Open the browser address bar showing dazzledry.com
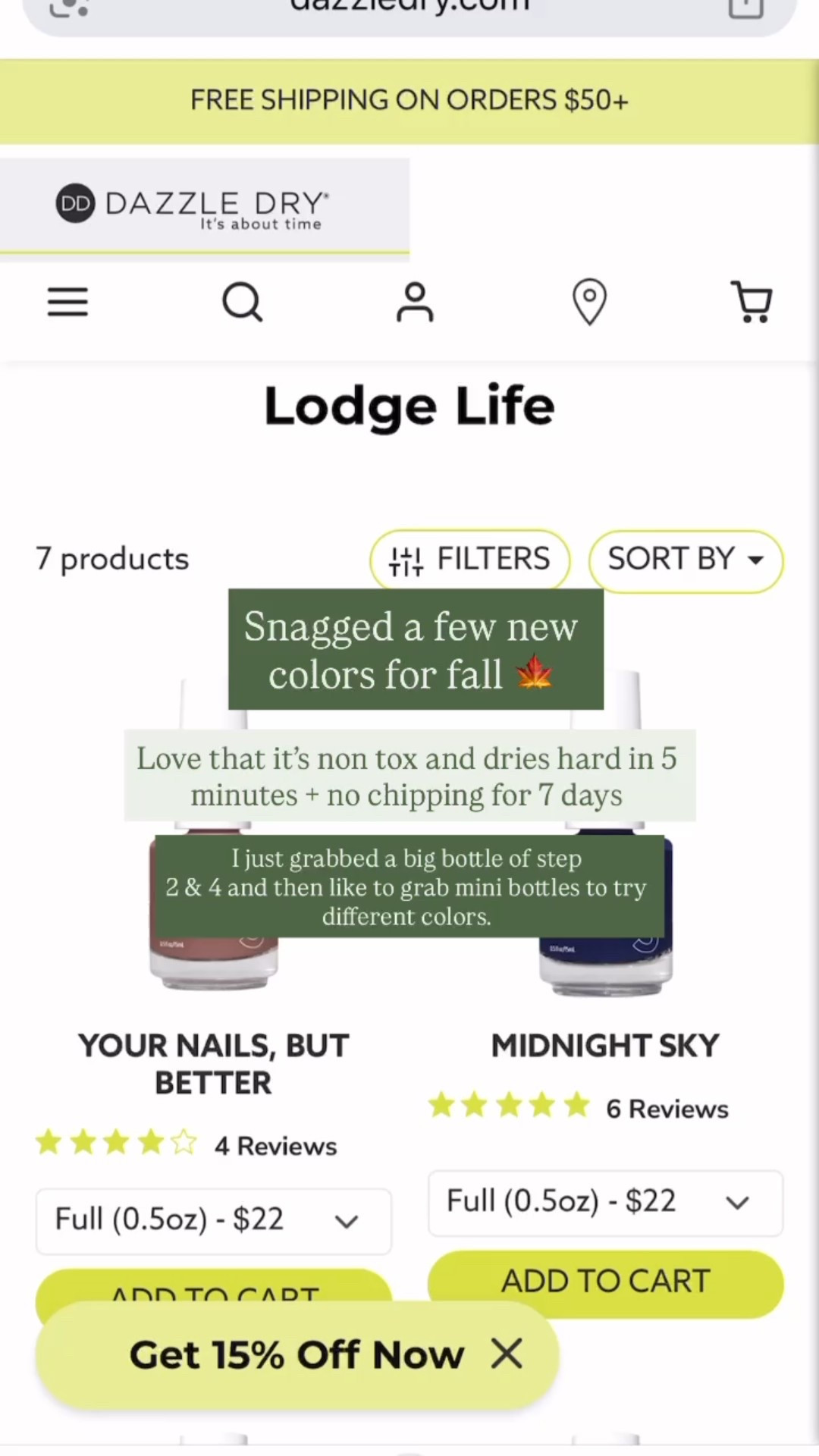The width and height of the screenshot is (819, 1456). click(x=409, y=8)
